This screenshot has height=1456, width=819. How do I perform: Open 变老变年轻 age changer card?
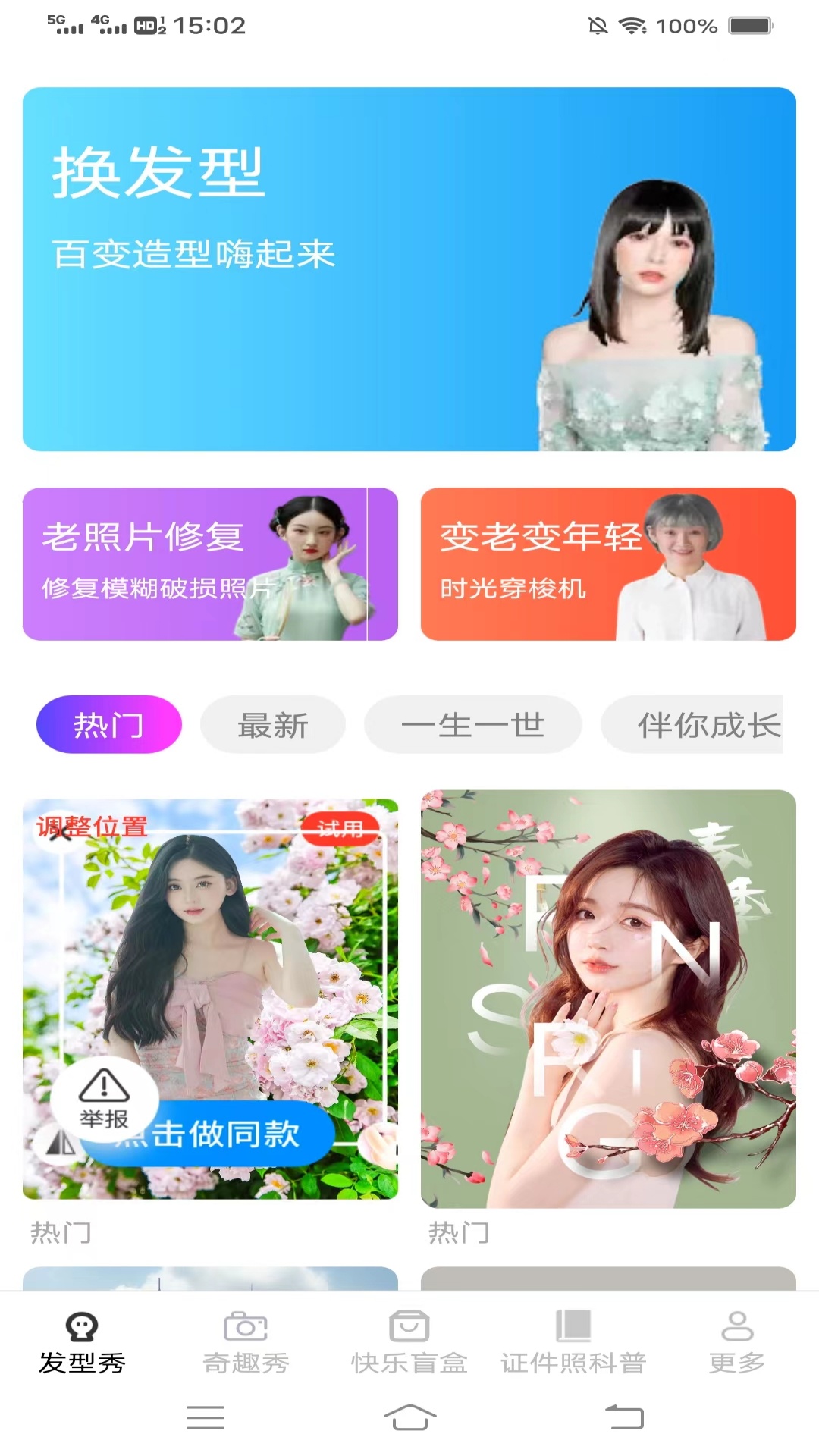(608, 564)
